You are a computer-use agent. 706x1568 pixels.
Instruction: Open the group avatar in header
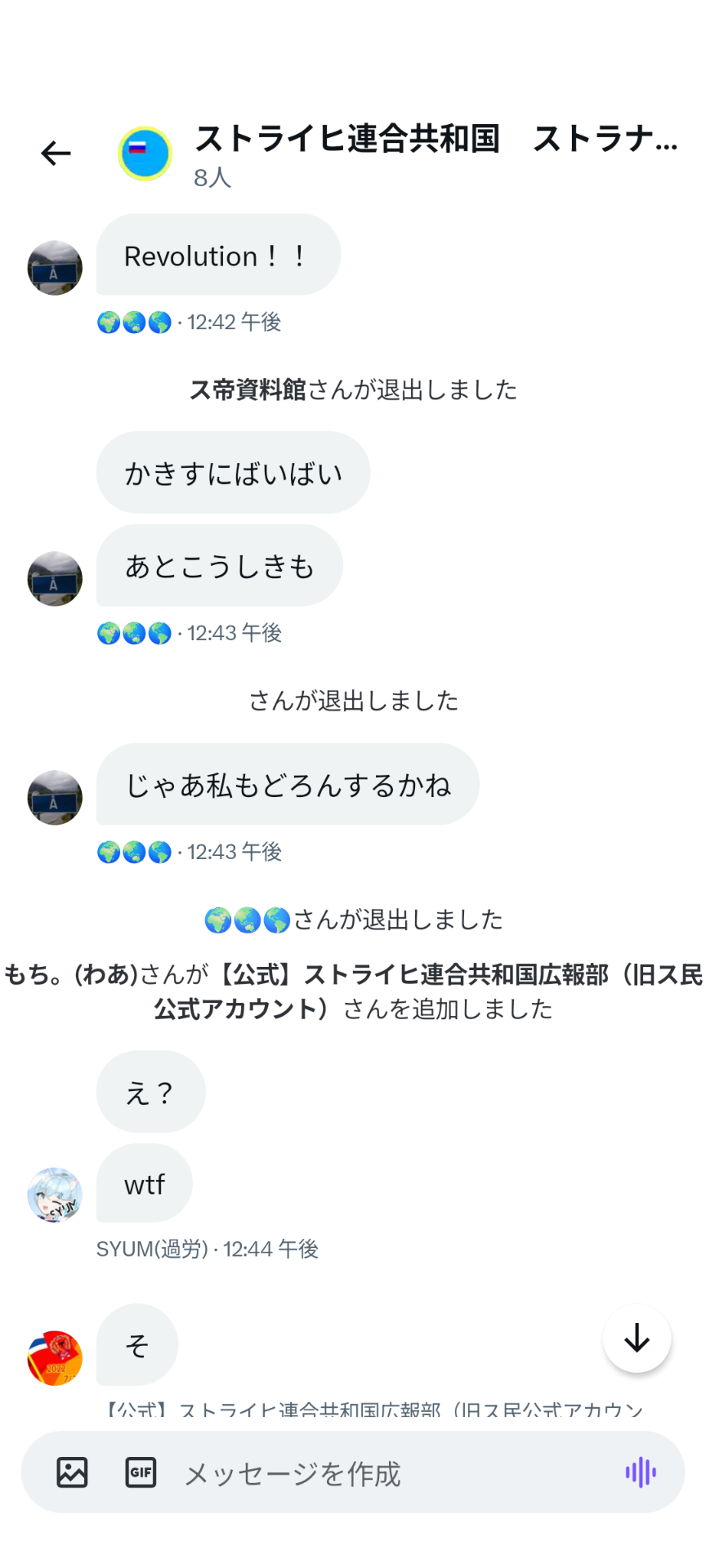pos(145,153)
